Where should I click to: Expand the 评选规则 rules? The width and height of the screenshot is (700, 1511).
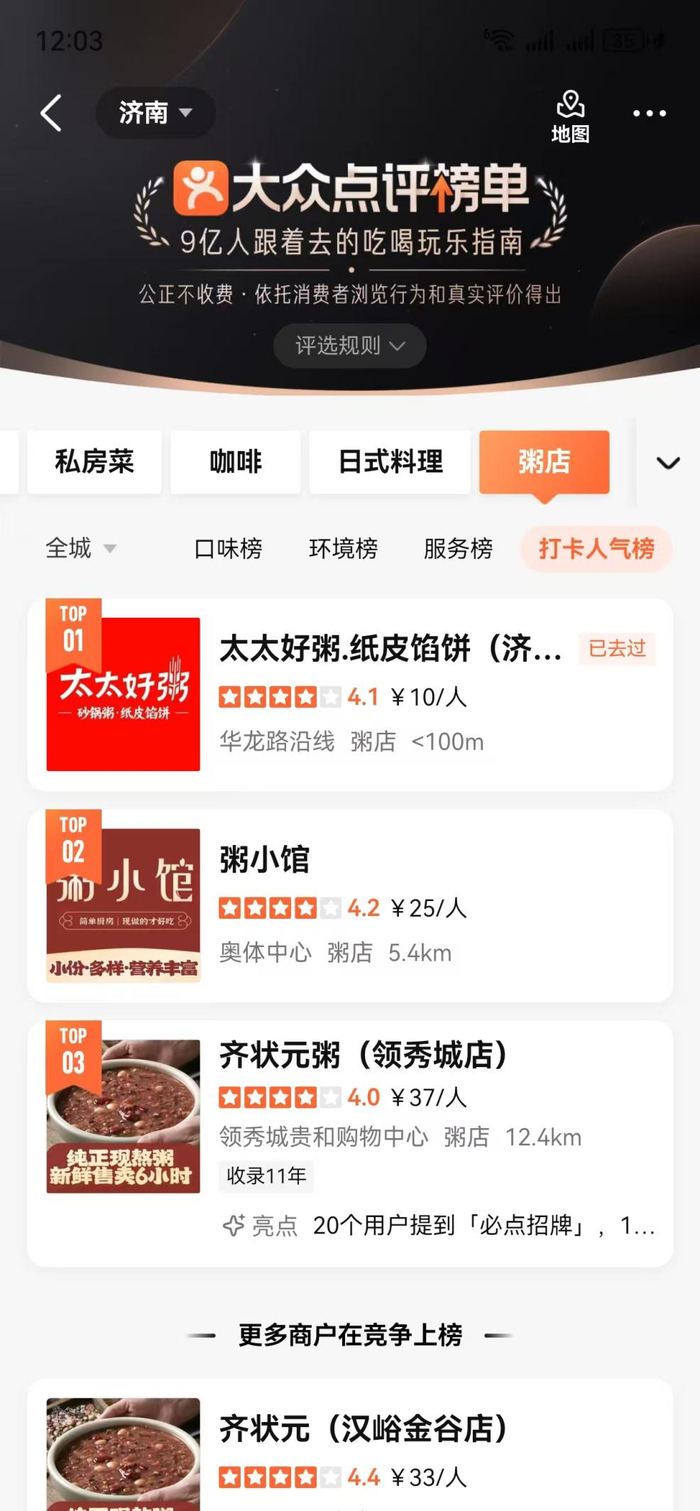350,346
